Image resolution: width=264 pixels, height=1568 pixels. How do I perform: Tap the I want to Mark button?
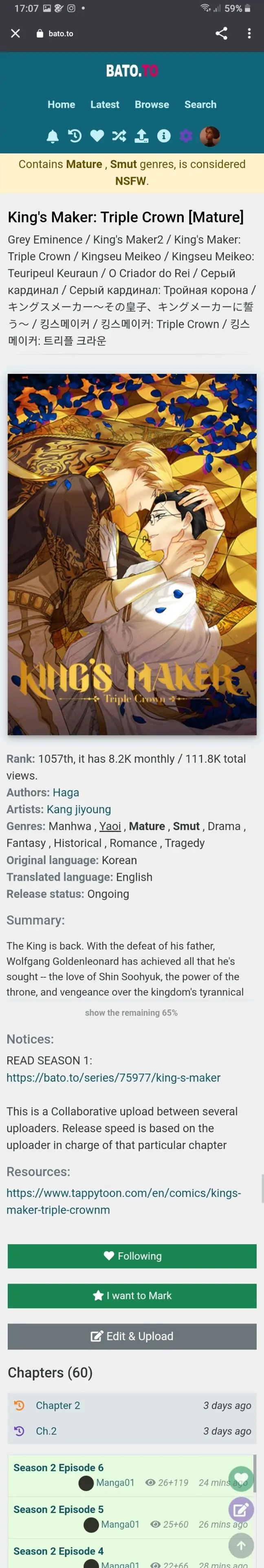point(132,1295)
